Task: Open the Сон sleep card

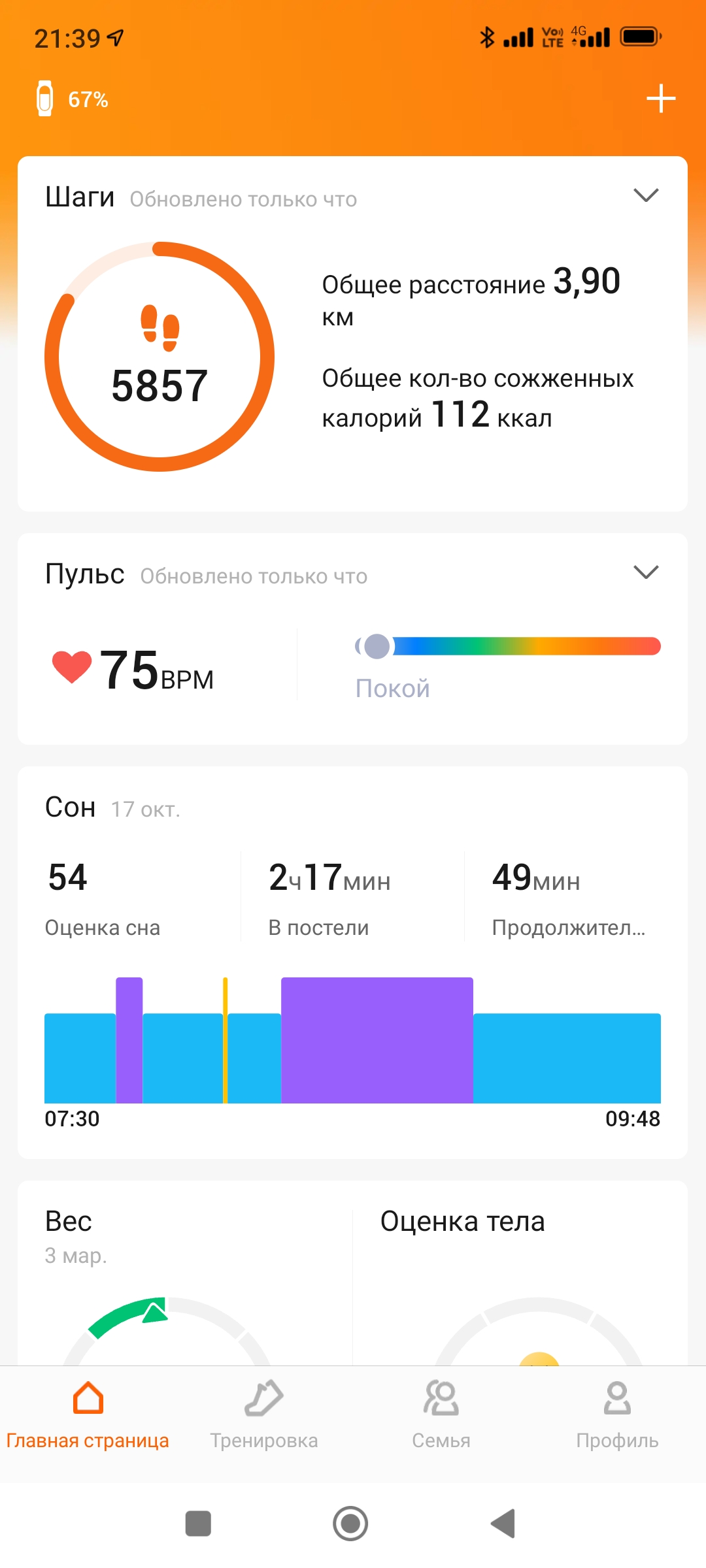Action: pyautogui.click(x=352, y=962)
